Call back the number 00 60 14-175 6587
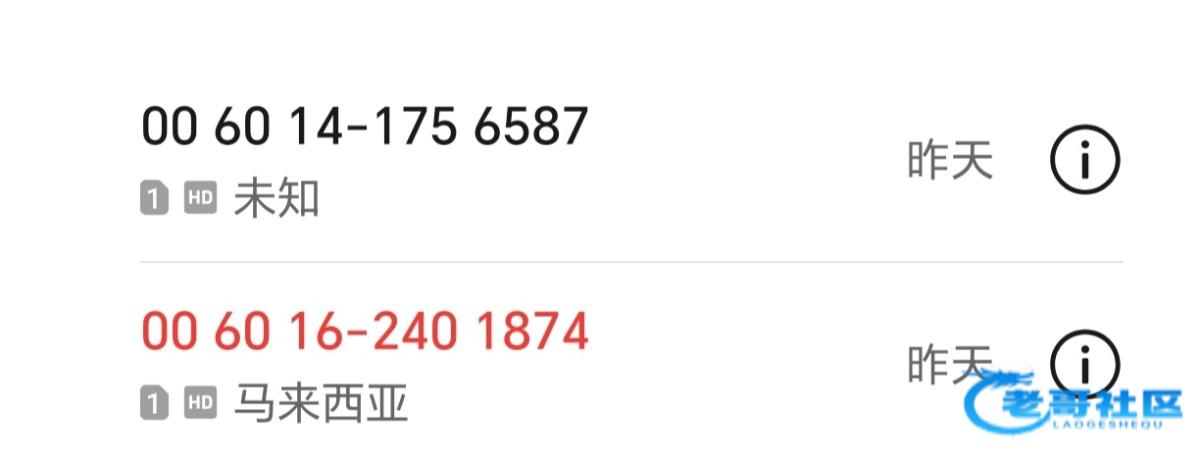 coord(365,128)
